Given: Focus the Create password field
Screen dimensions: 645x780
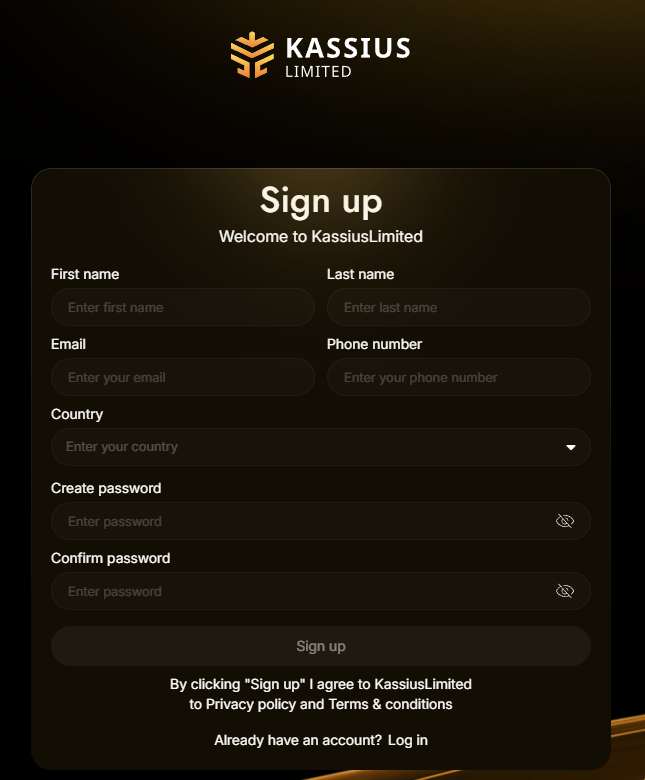Looking at the screenshot, I should click(300, 521).
